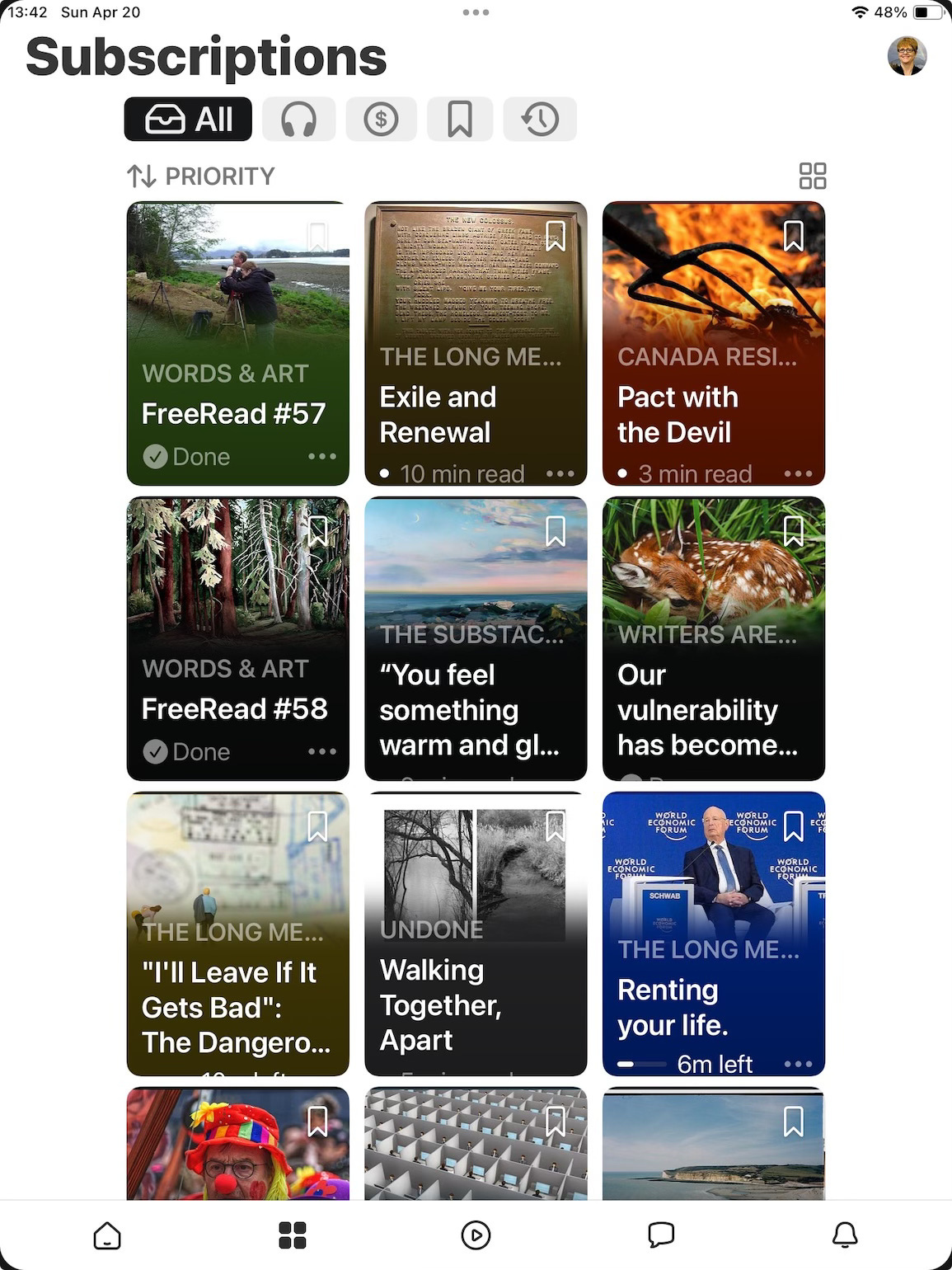The height and width of the screenshot is (1270, 952).
Task: Bookmark the Exile and Renewal post
Action: pos(556,236)
